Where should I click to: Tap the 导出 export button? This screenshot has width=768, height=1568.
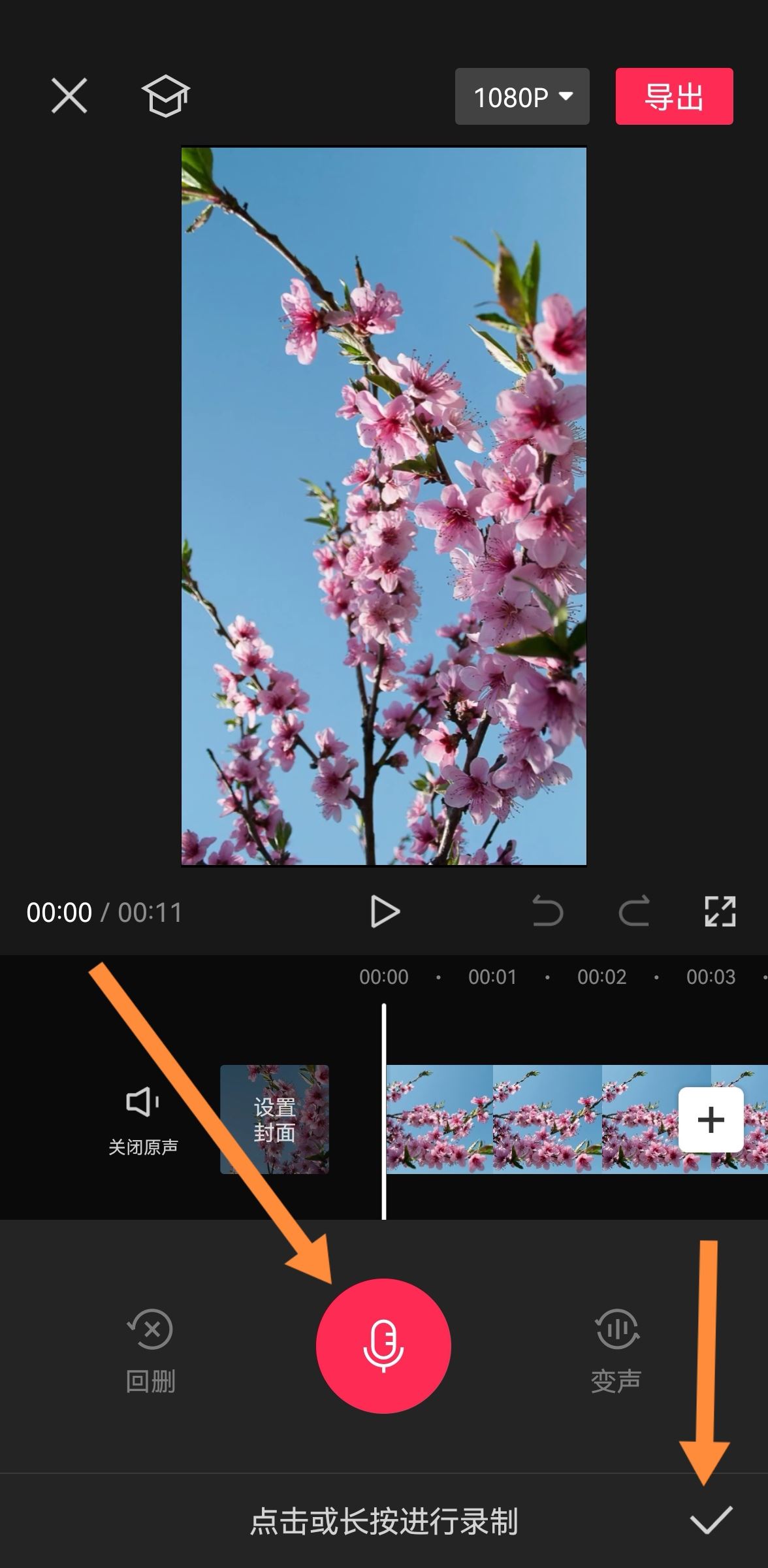tap(673, 97)
